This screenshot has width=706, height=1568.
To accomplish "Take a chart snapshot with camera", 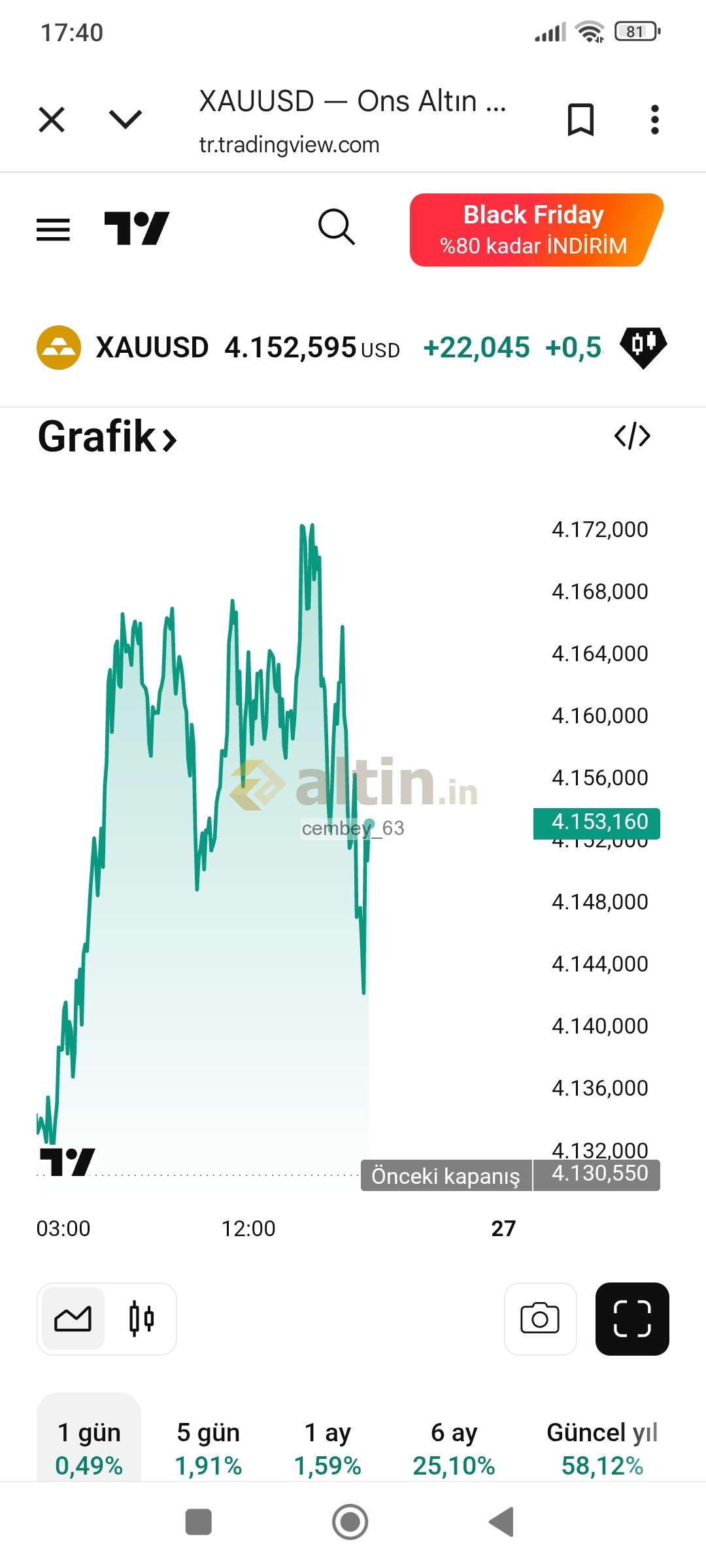I will (x=540, y=1318).
